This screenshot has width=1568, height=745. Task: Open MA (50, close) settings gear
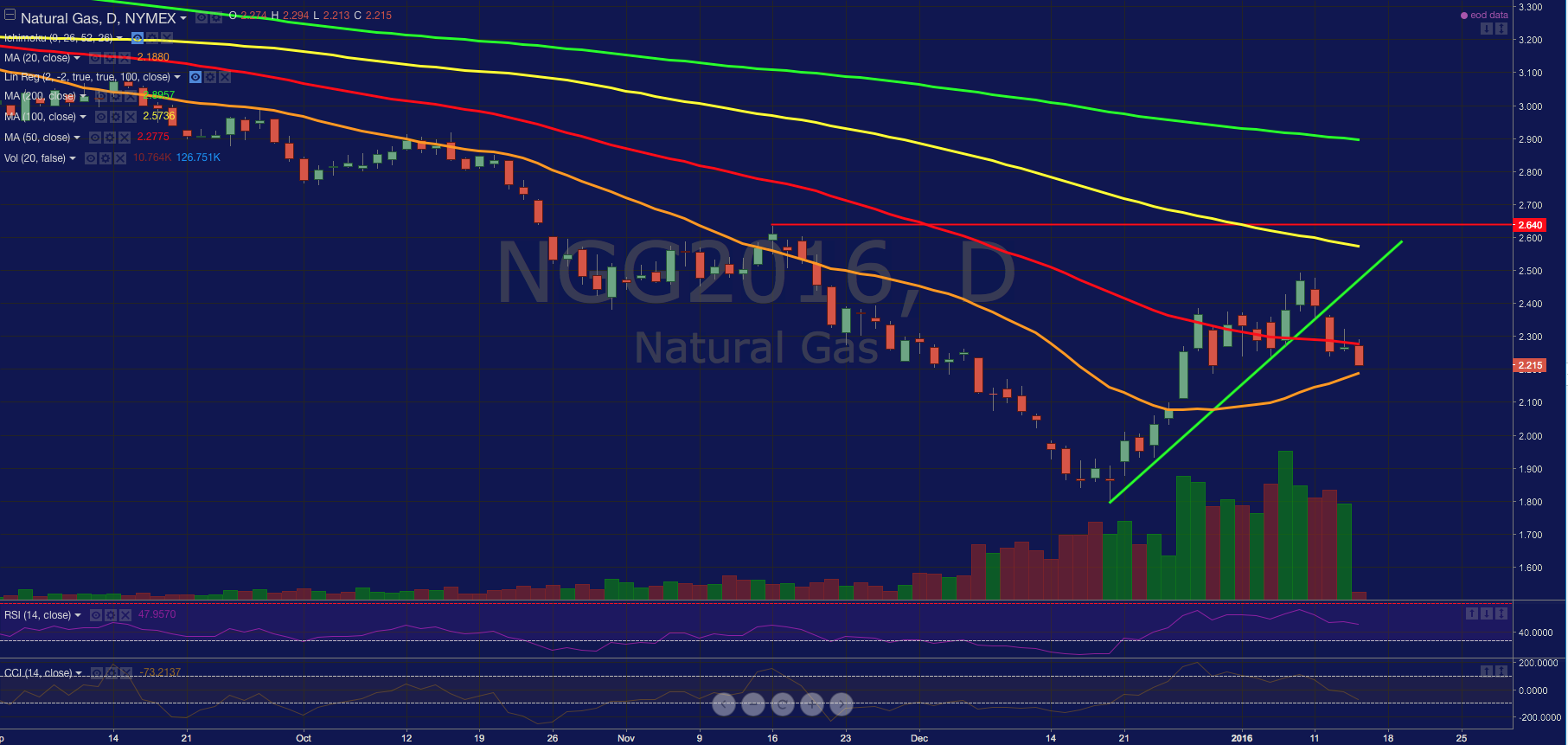110,138
